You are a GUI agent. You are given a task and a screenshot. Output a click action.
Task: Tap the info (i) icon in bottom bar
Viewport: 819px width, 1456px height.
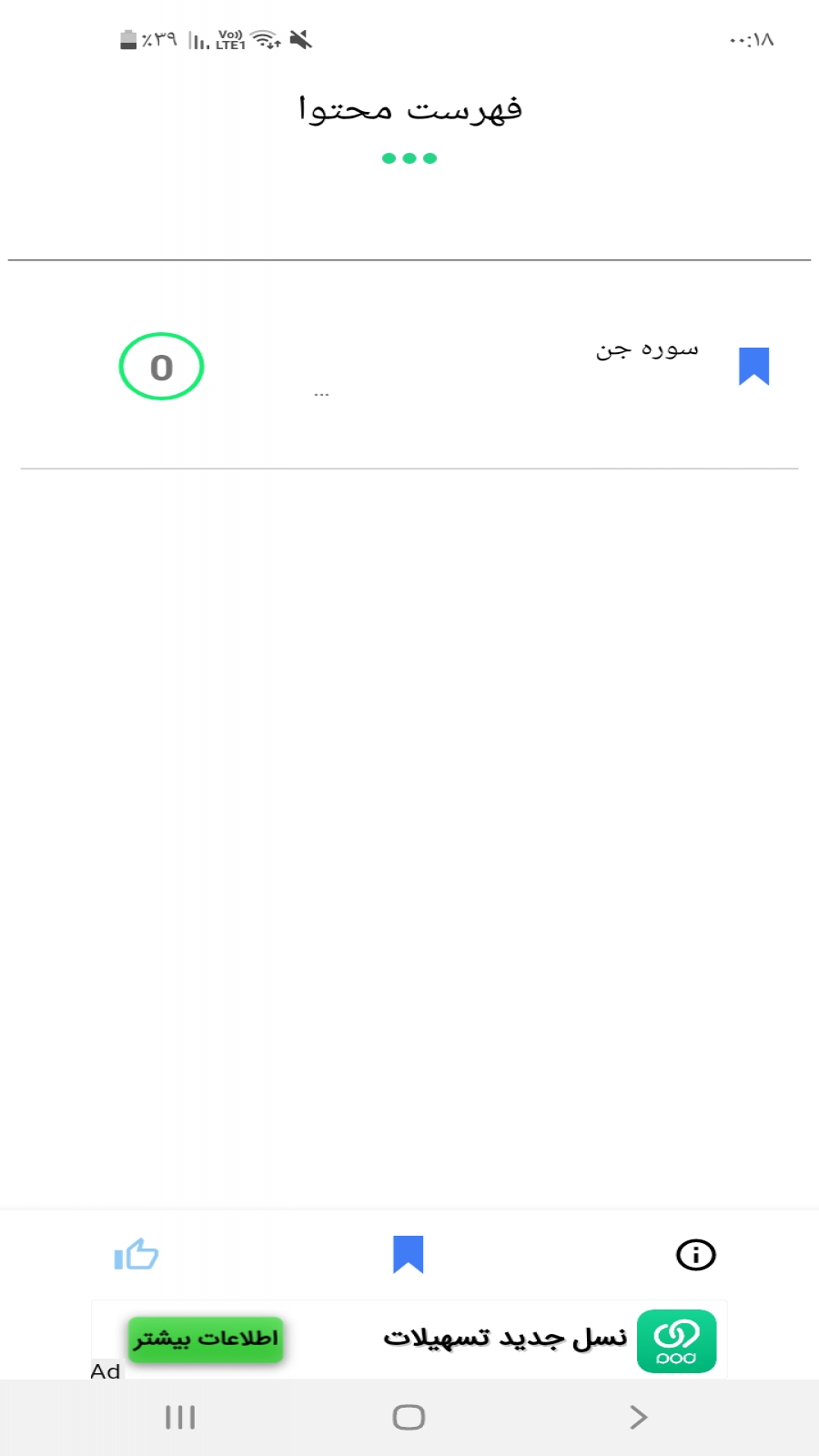coord(694,1254)
